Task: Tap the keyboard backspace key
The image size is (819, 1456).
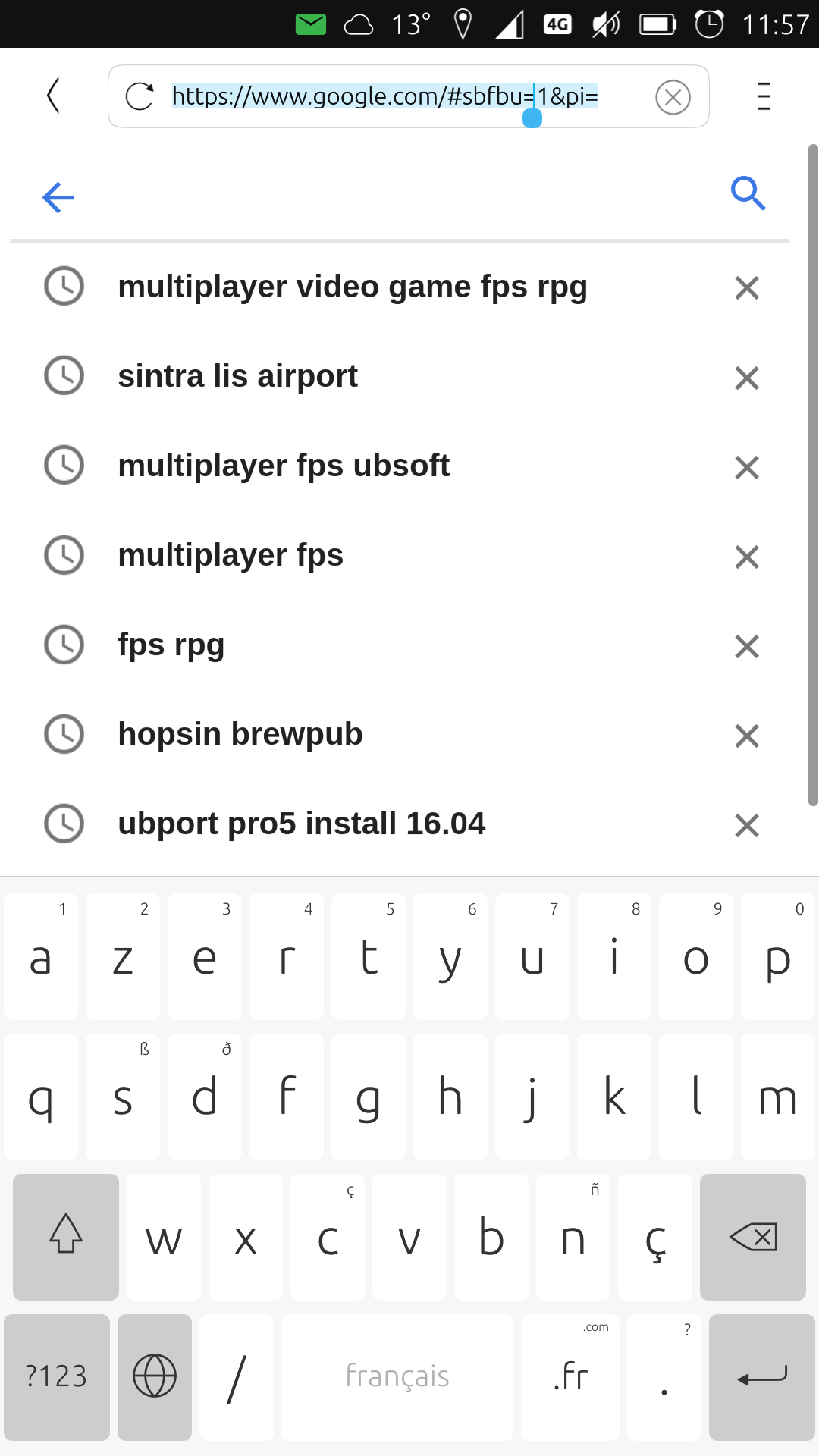Action: point(752,1237)
